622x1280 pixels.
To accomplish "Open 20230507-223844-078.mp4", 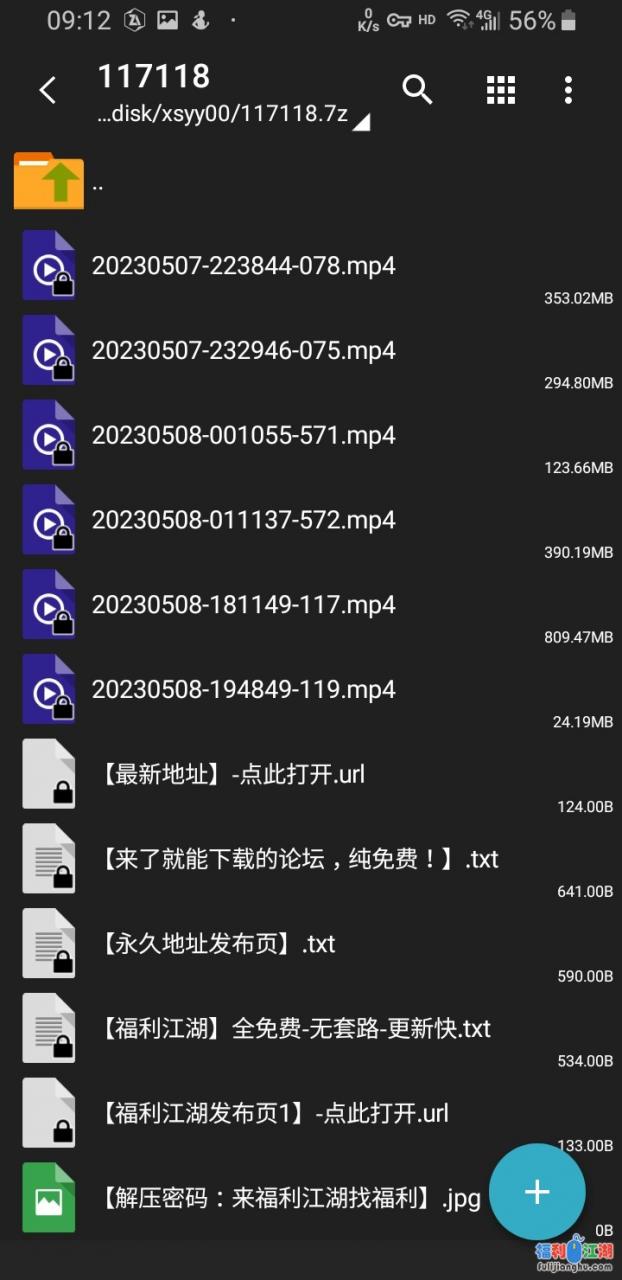I will pyautogui.click(x=243, y=266).
